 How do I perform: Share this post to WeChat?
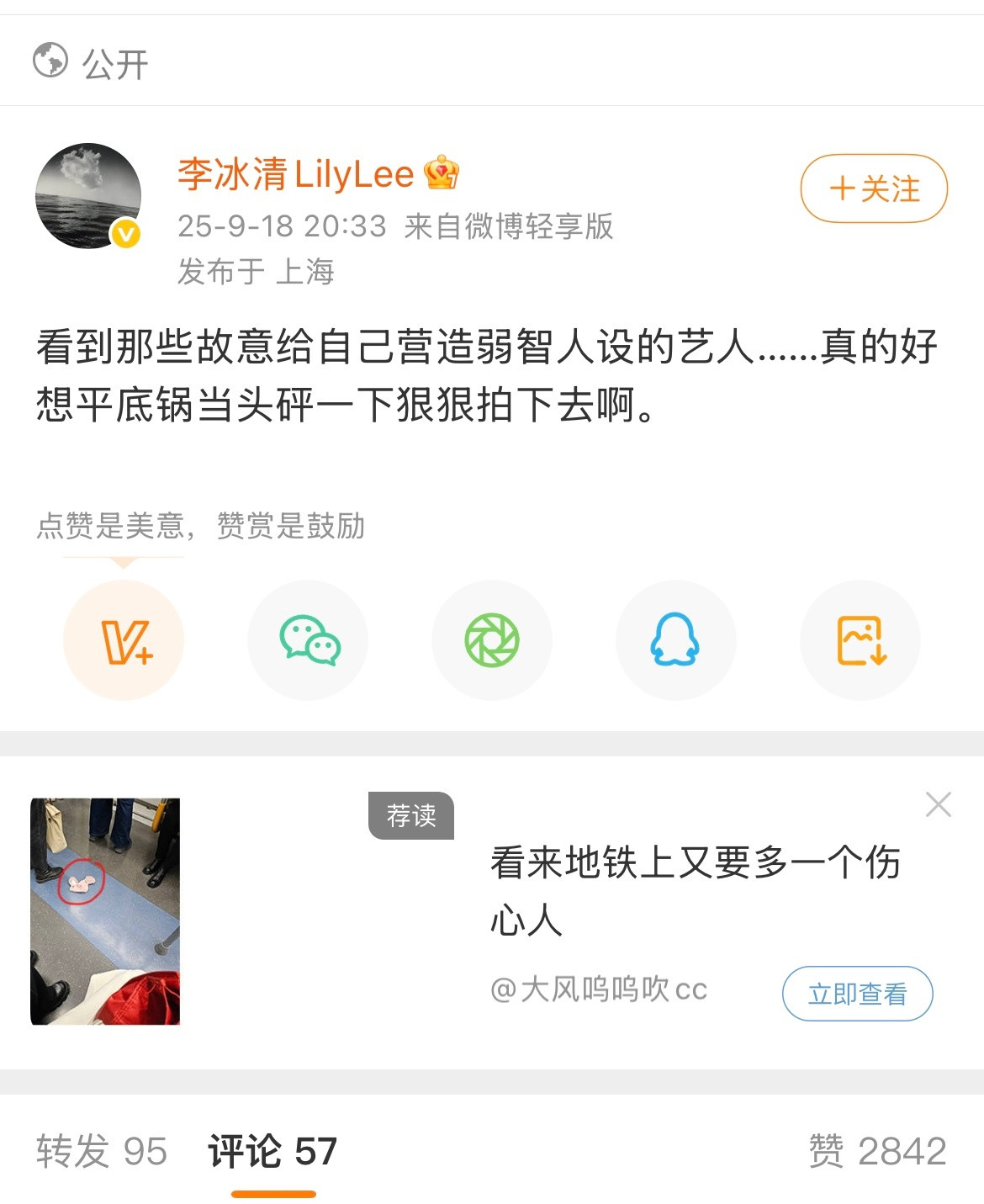pyautogui.click(x=309, y=640)
